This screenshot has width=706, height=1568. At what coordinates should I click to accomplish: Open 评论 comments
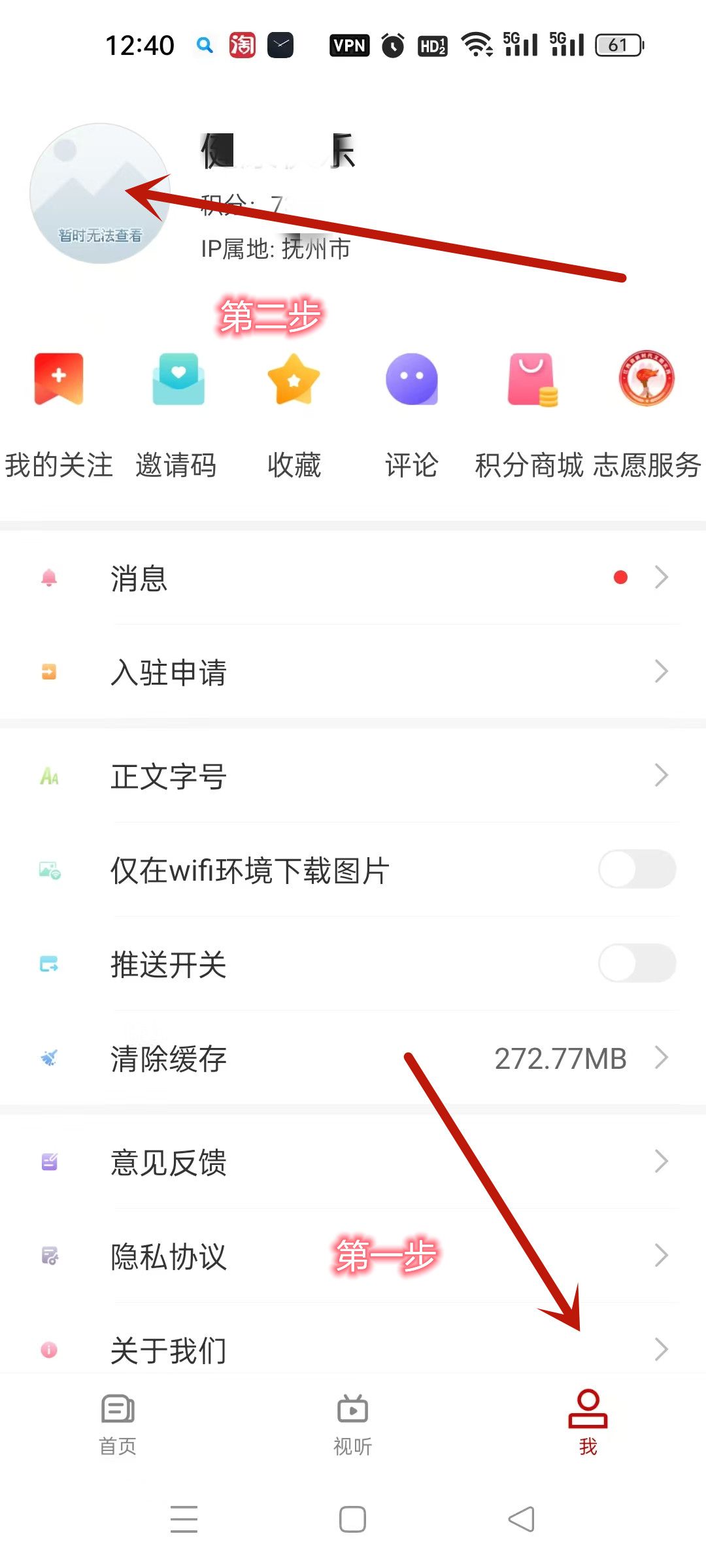coord(411,412)
